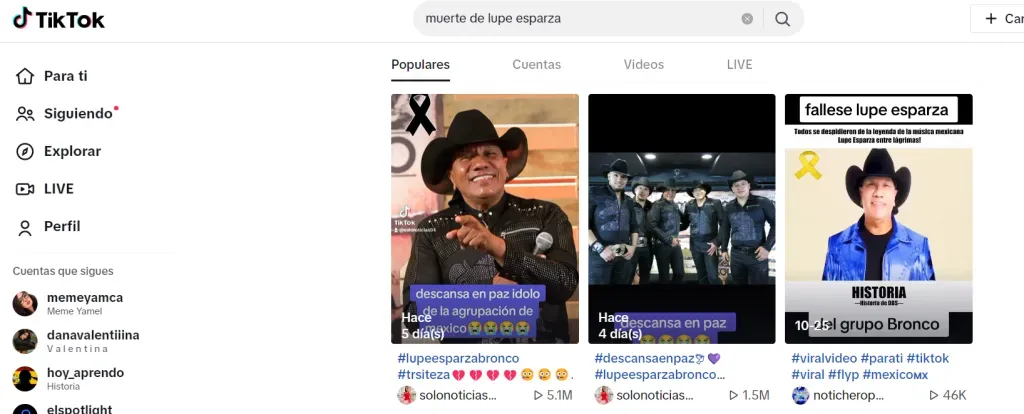Viewport: 1024px width, 414px height.
Task: Switch to the Cuentas tab
Action: click(536, 64)
